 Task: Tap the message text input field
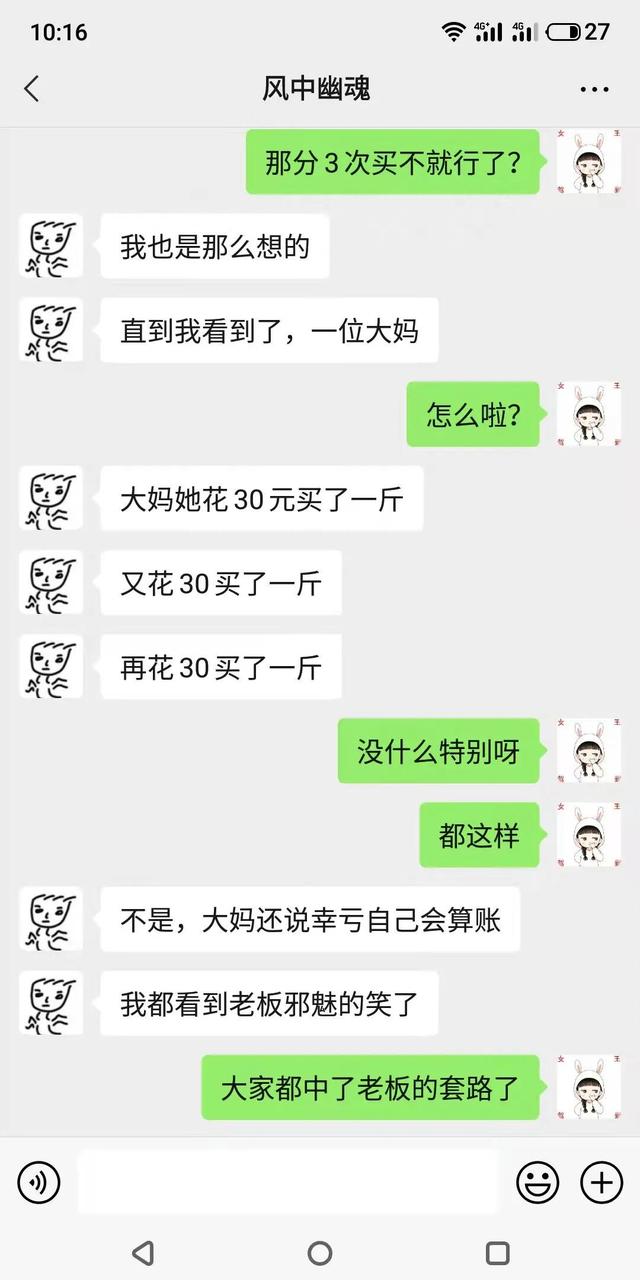click(288, 1182)
